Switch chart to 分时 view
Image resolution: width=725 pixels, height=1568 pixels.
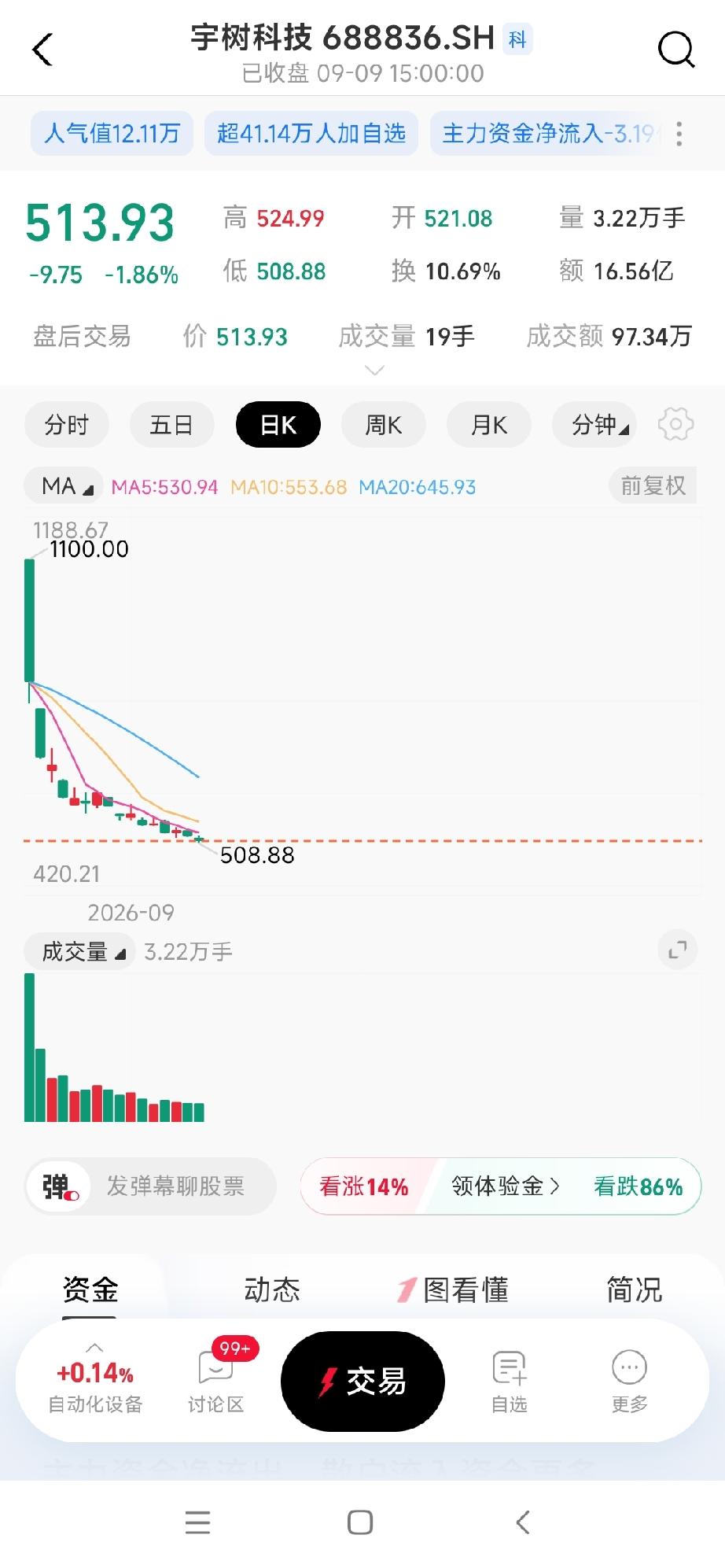(67, 425)
